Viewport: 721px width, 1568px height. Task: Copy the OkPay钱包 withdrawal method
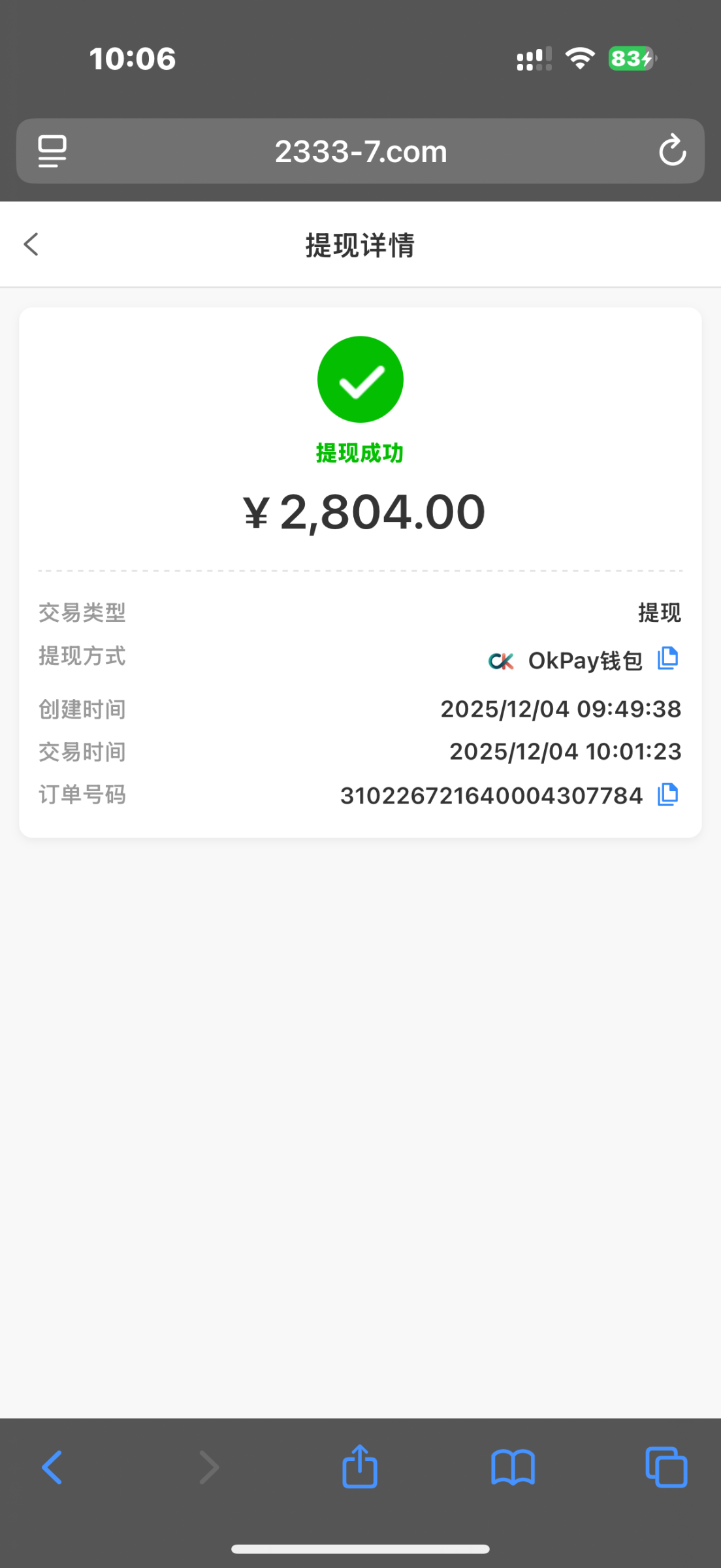tap(667, 659)
